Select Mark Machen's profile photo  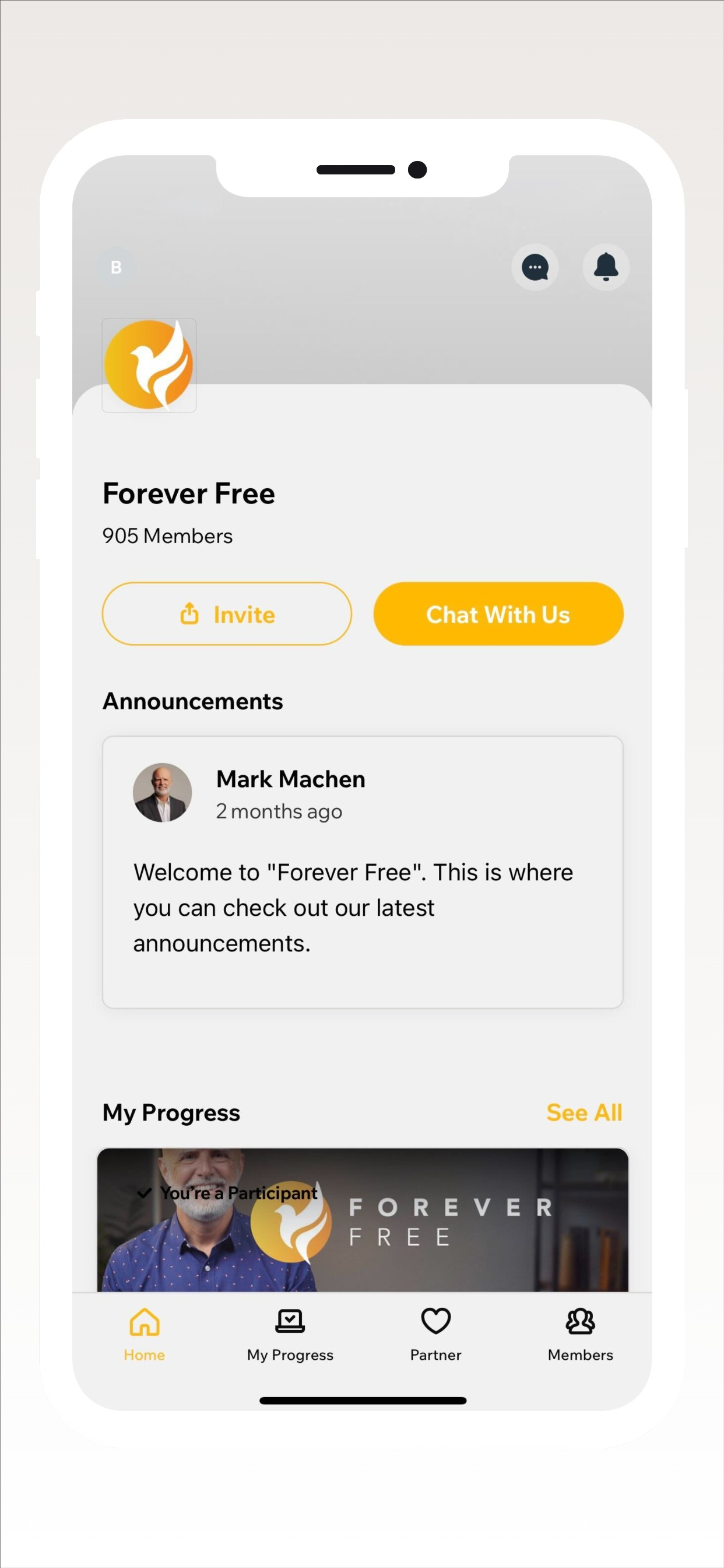(x=163, y=793)
